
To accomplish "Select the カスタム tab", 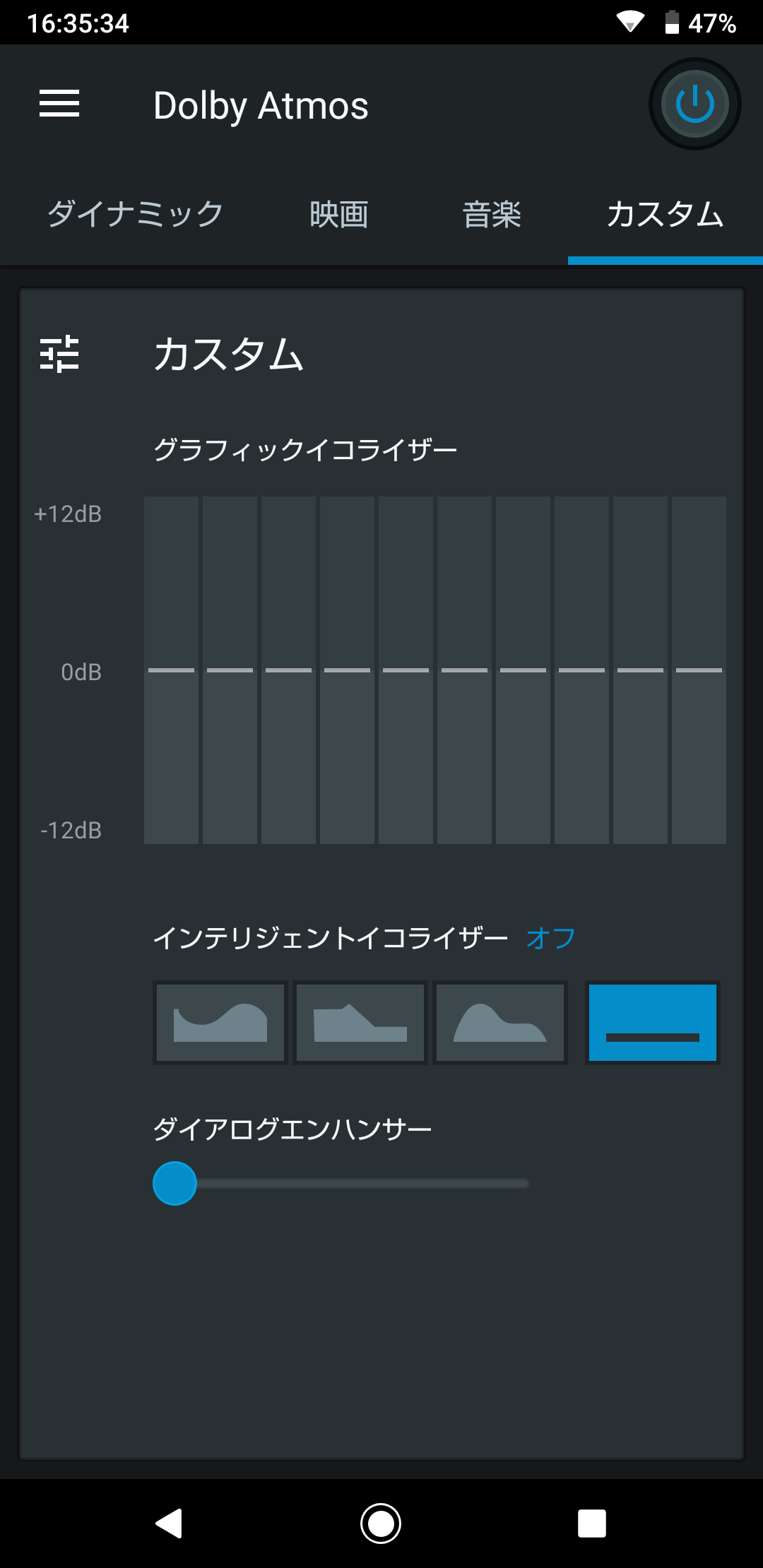I will 665,214.
